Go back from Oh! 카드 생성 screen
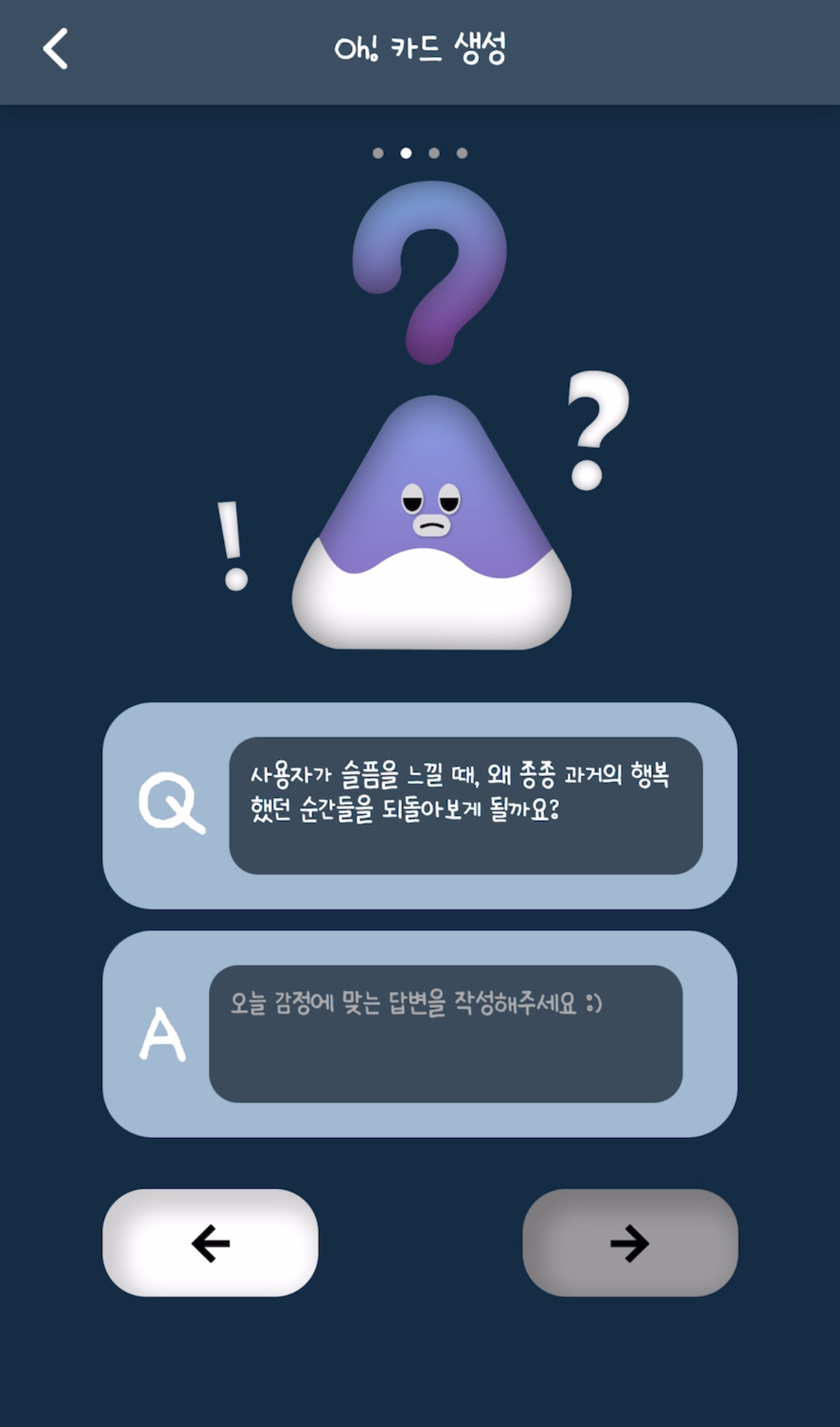 point(55,49)
